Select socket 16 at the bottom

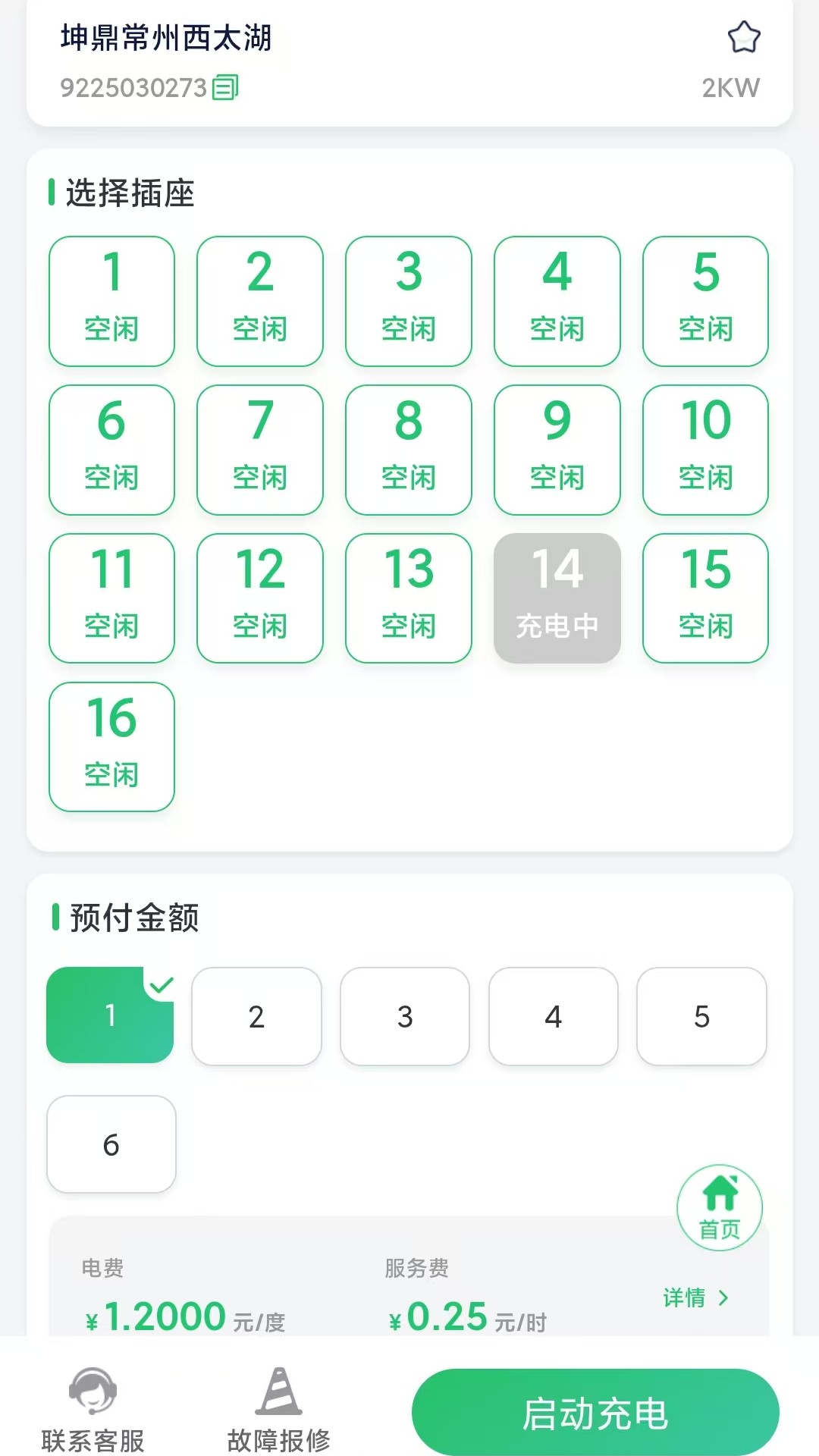point(111,746)
